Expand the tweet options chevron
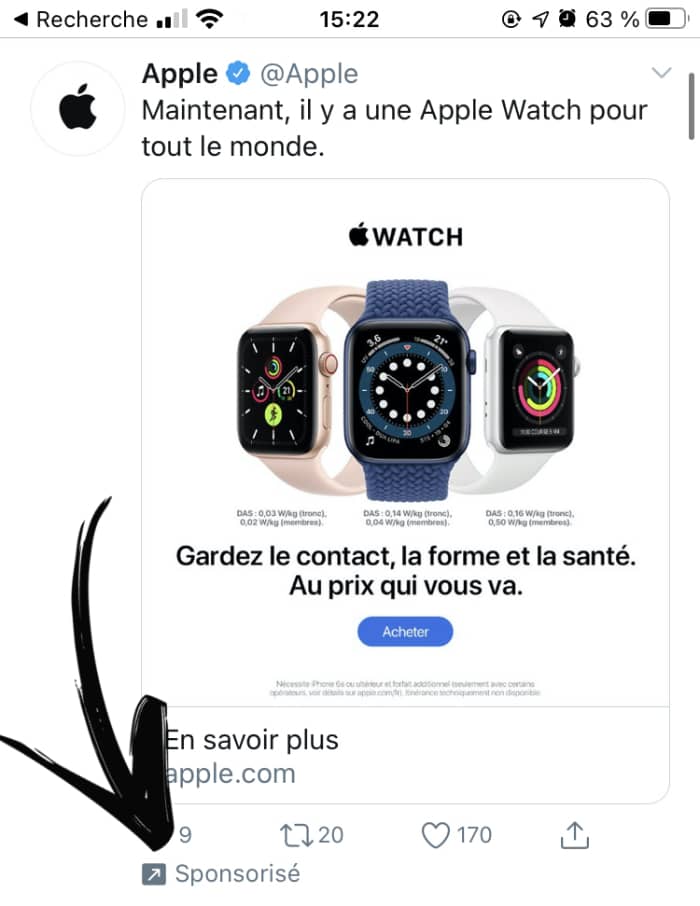Screen dimensions: 700x906 pyautogui.click(x=661, y=73)
